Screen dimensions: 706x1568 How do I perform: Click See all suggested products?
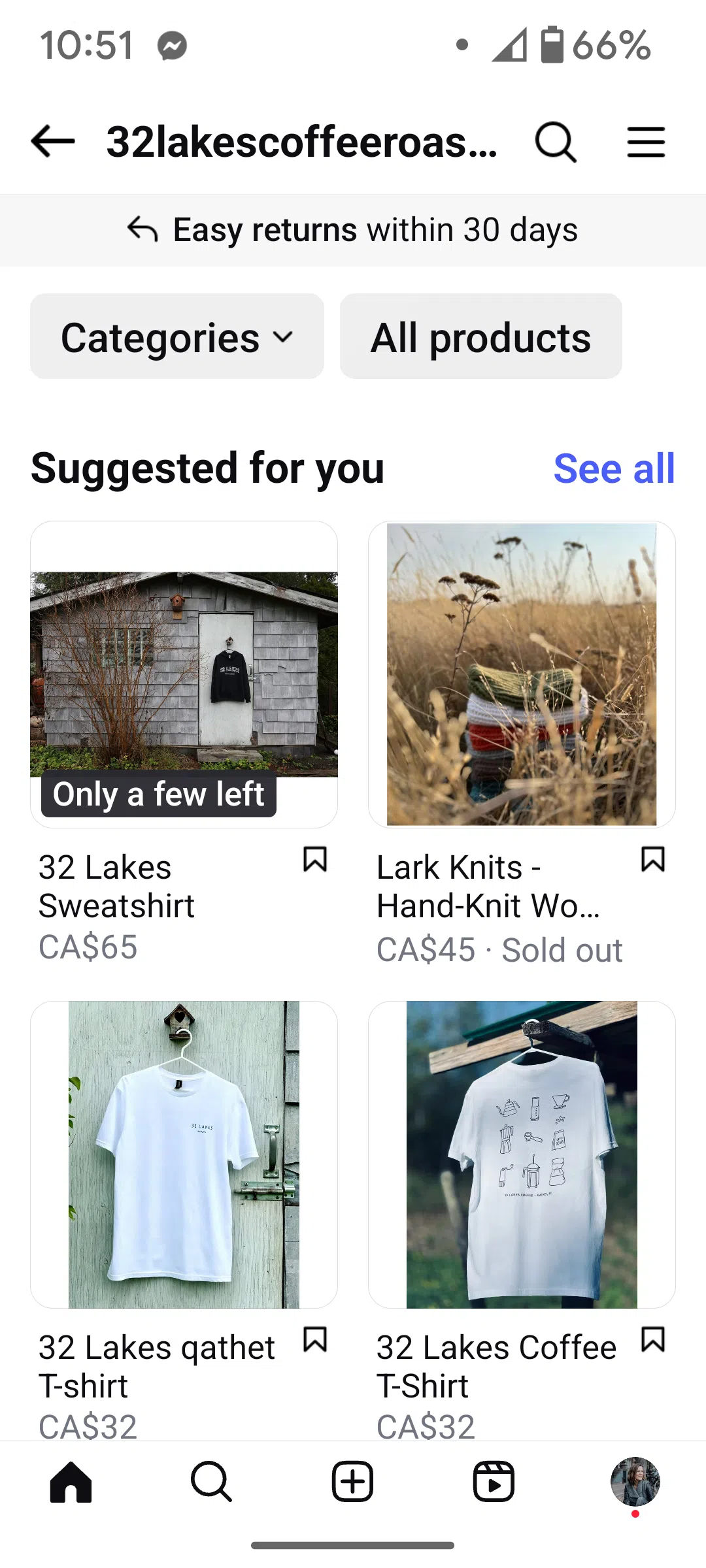[613, 468]
